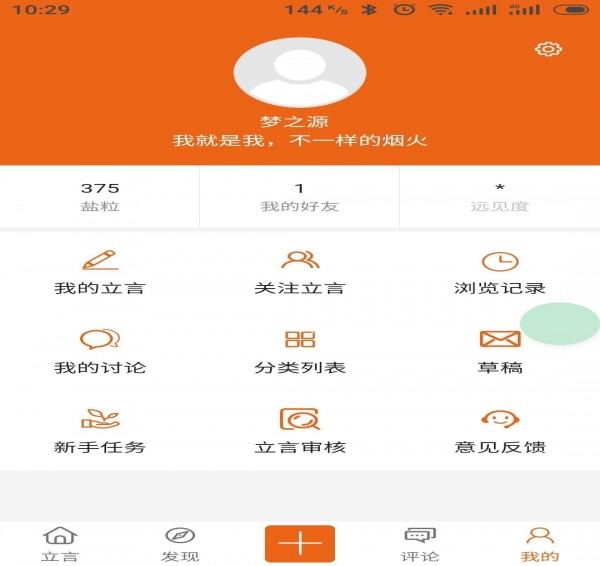Switch to the 评论 tab

(420, 544)
